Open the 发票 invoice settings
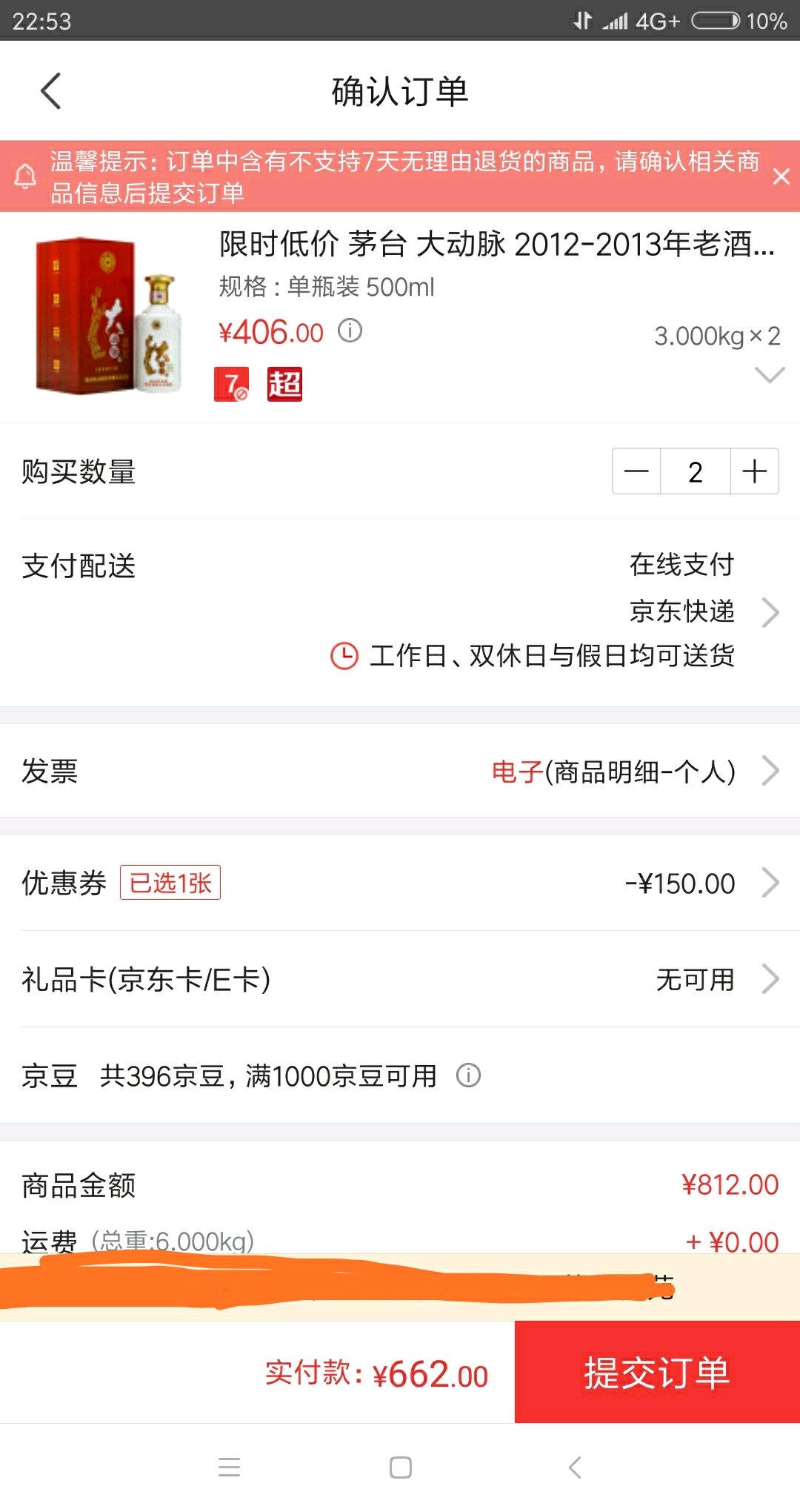Image resolution: width=800 pixels, height=1512 pixels. pos(770,771)
